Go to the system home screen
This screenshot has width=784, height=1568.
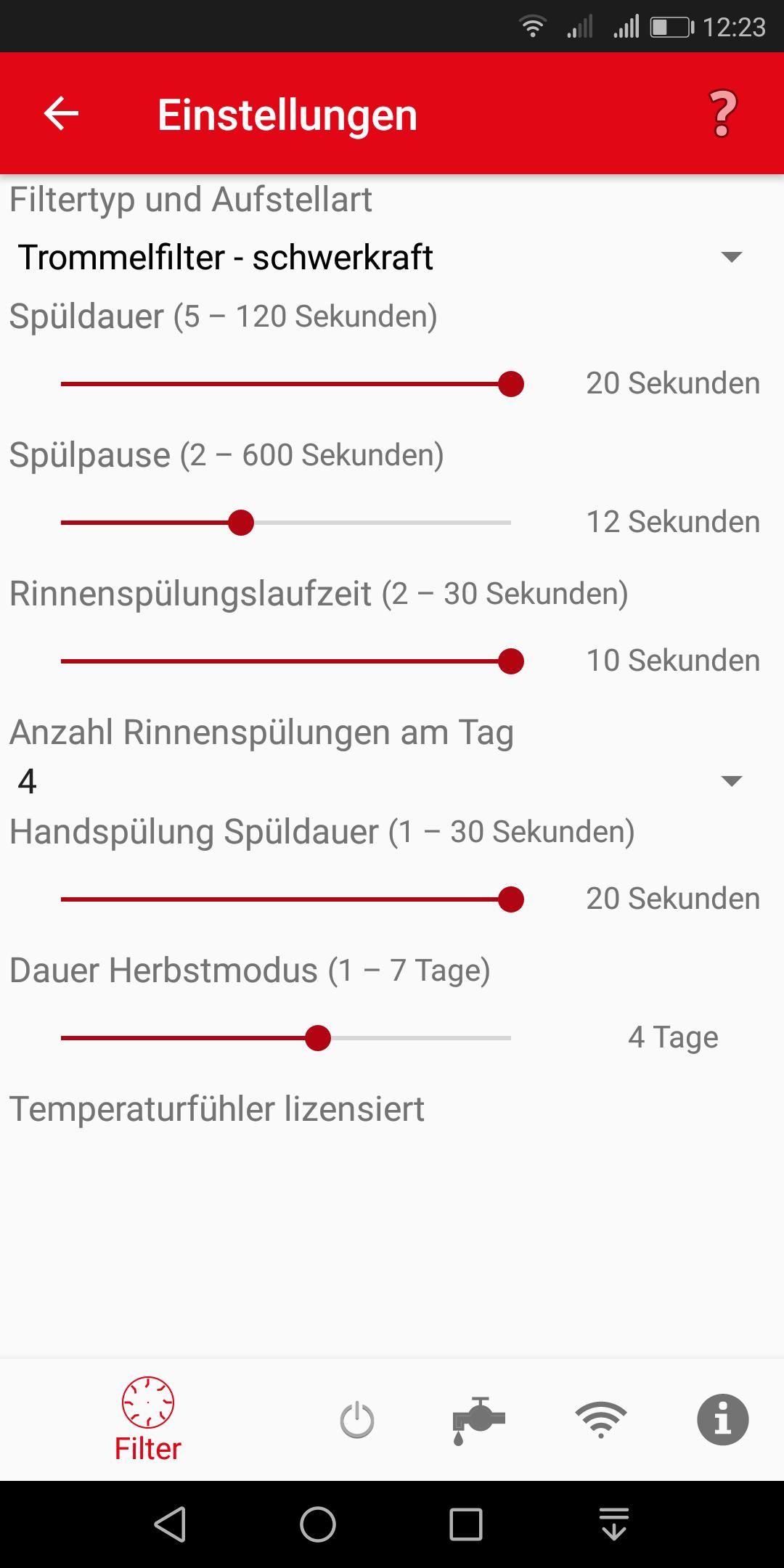pyautogui.click(x=318, y=1524)
